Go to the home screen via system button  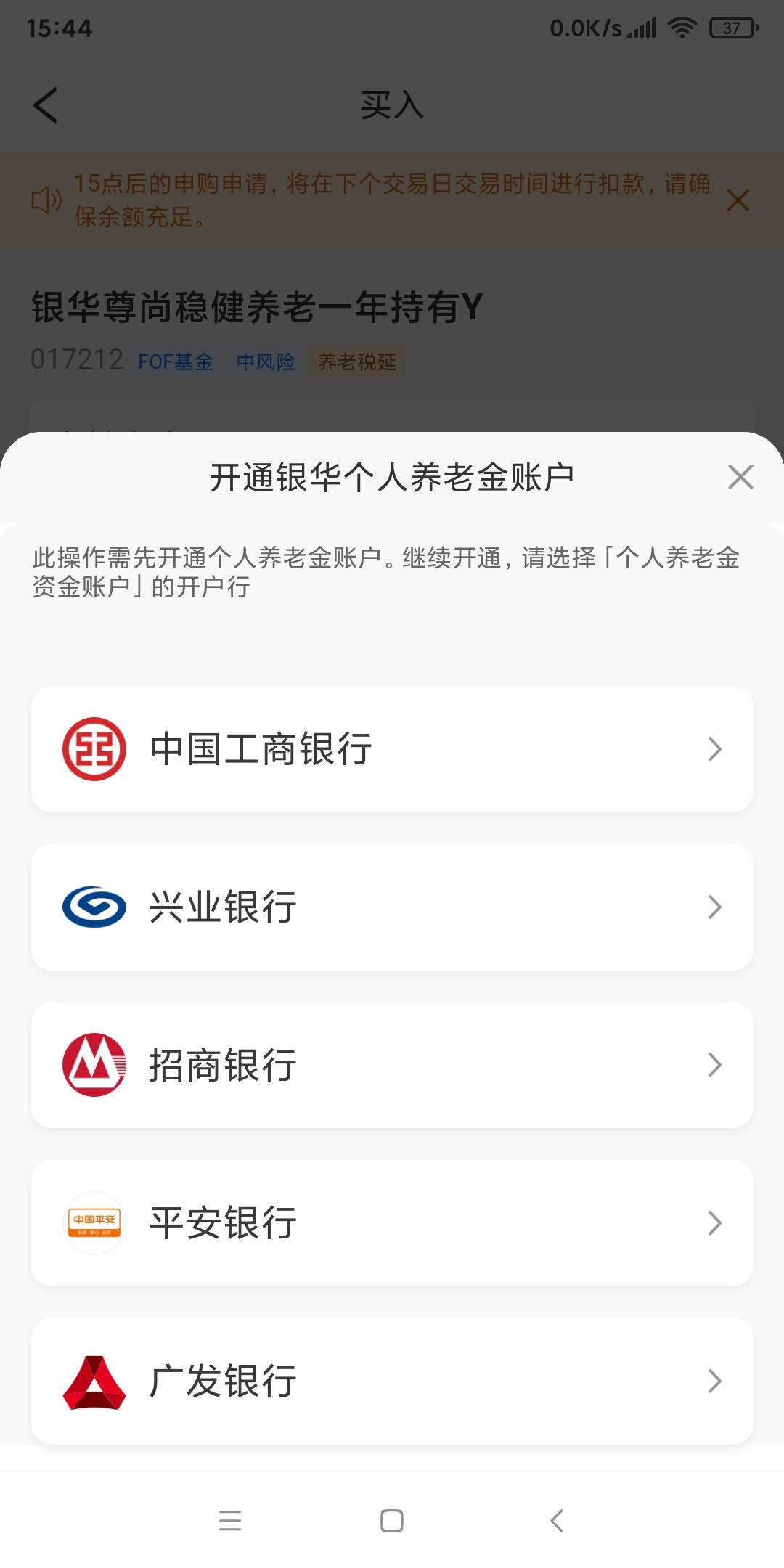point(392,1521)
